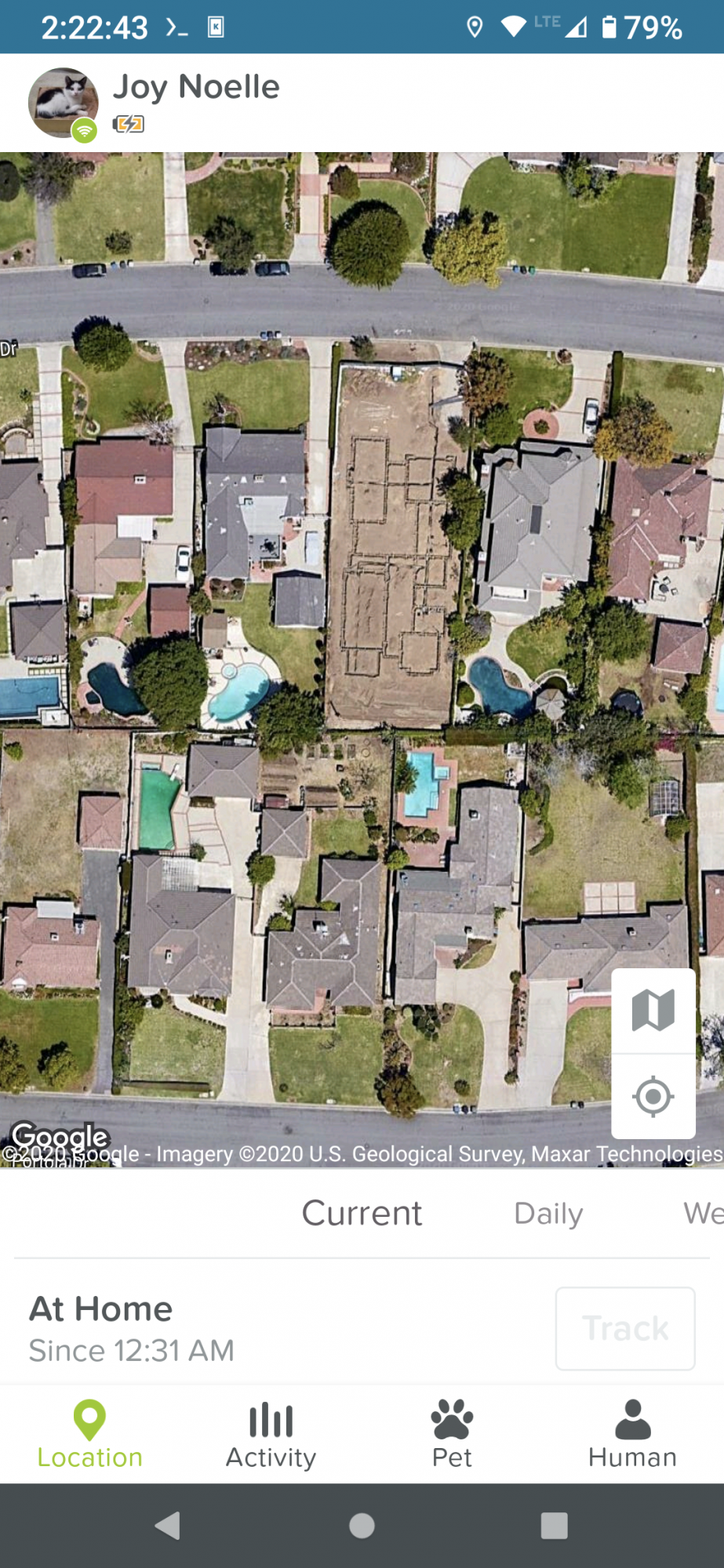724x1568 pixels.
Task: Select the Location tab
Action: [90, 1435]
